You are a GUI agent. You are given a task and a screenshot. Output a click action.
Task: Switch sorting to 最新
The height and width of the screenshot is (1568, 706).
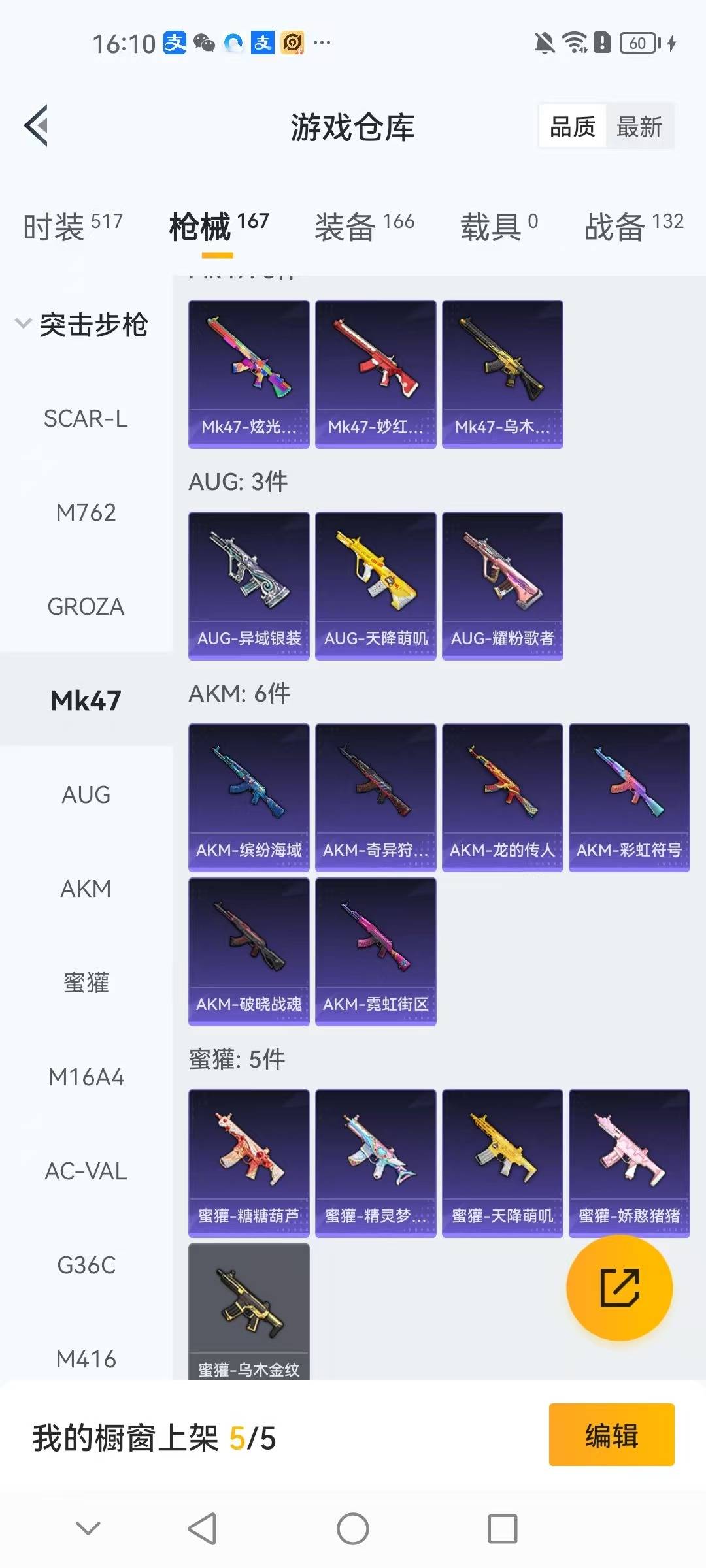coord(639,126)
